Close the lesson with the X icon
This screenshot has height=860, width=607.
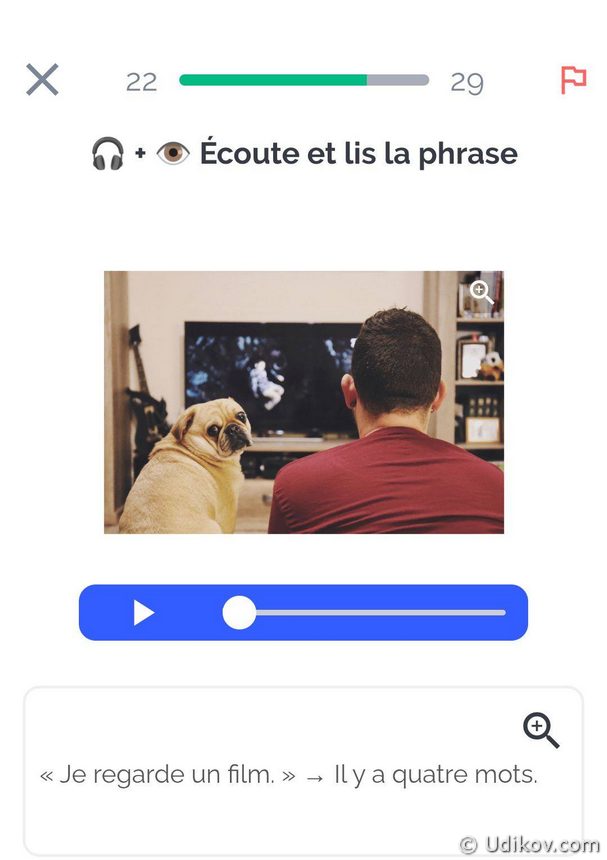(42, 80)
